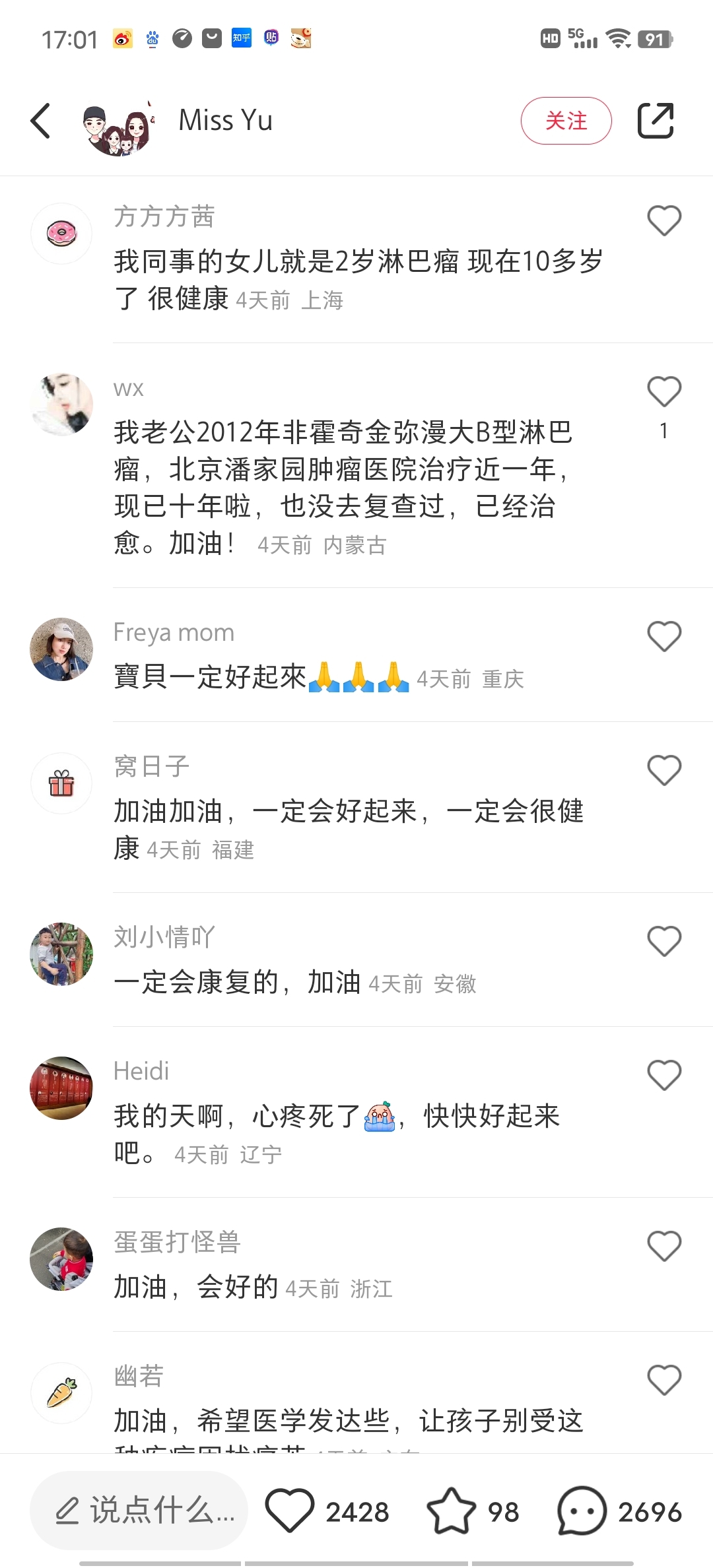
Task: Open 刘小情吖's avatar
Action: point(61,954)
